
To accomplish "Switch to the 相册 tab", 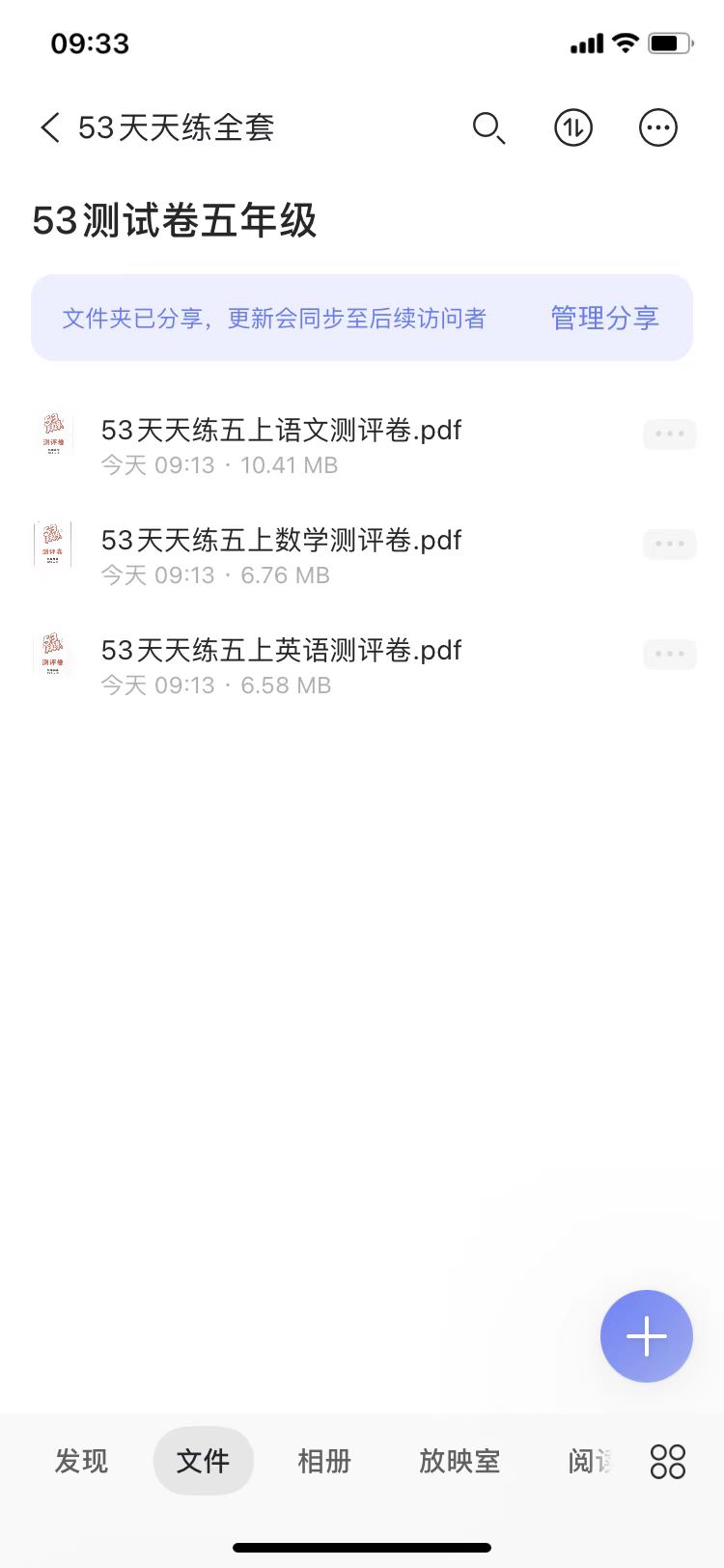I will pos(324,1461).
